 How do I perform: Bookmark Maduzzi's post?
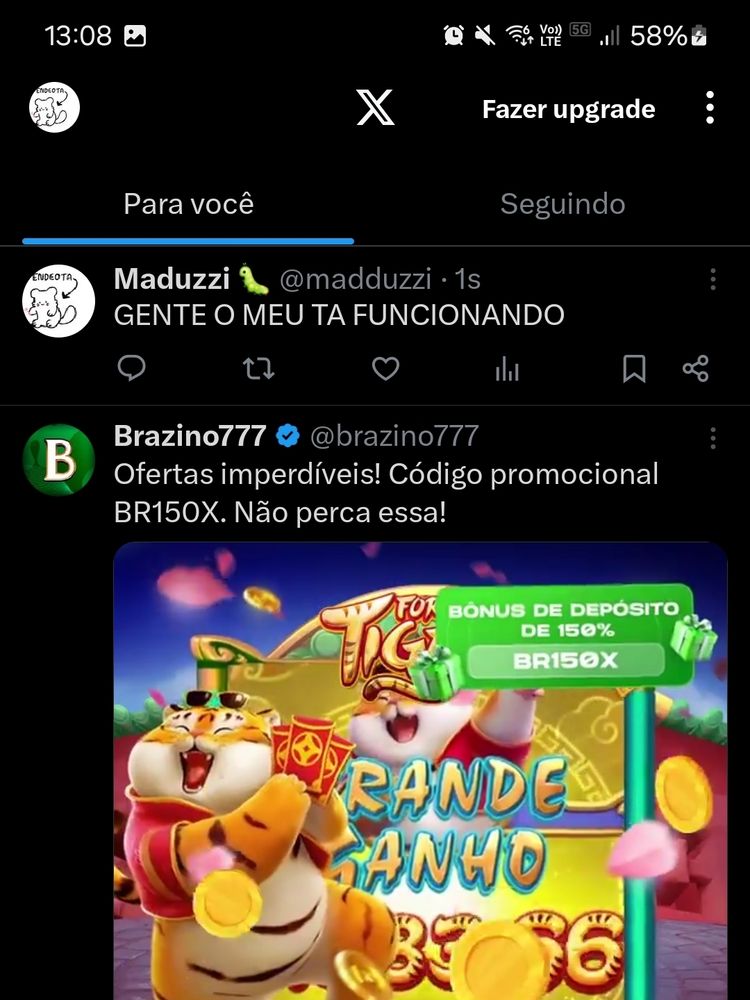(x=634, y=369)
